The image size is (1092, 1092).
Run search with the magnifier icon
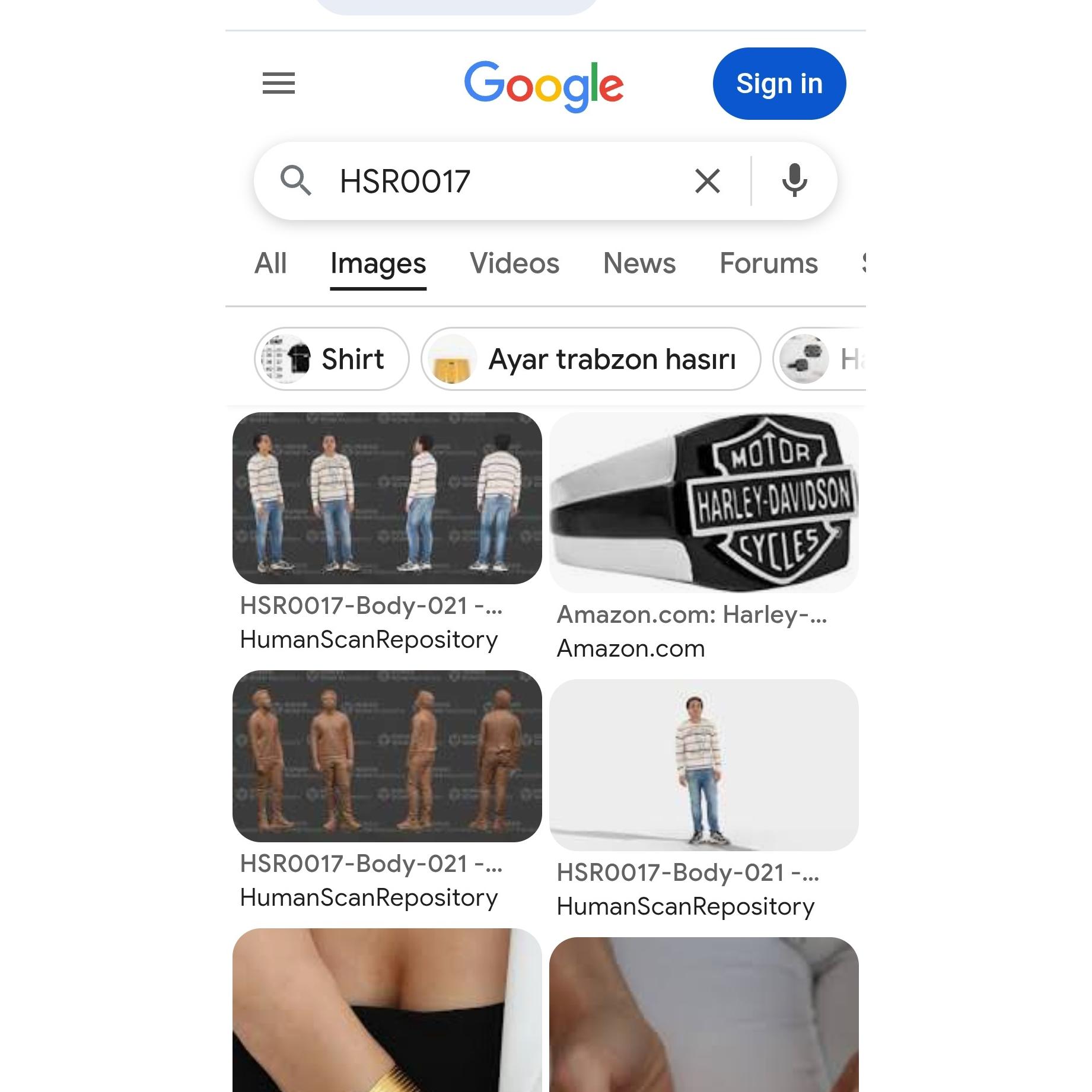pos(295,181)
